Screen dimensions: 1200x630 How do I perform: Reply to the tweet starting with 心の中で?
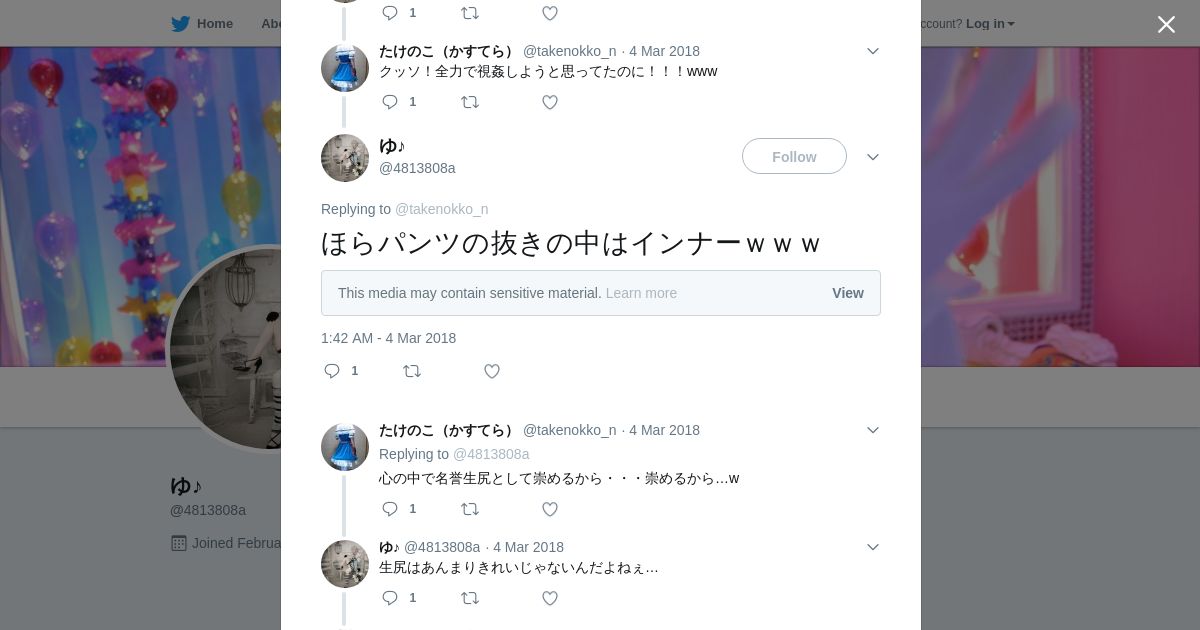coord(391,509)
